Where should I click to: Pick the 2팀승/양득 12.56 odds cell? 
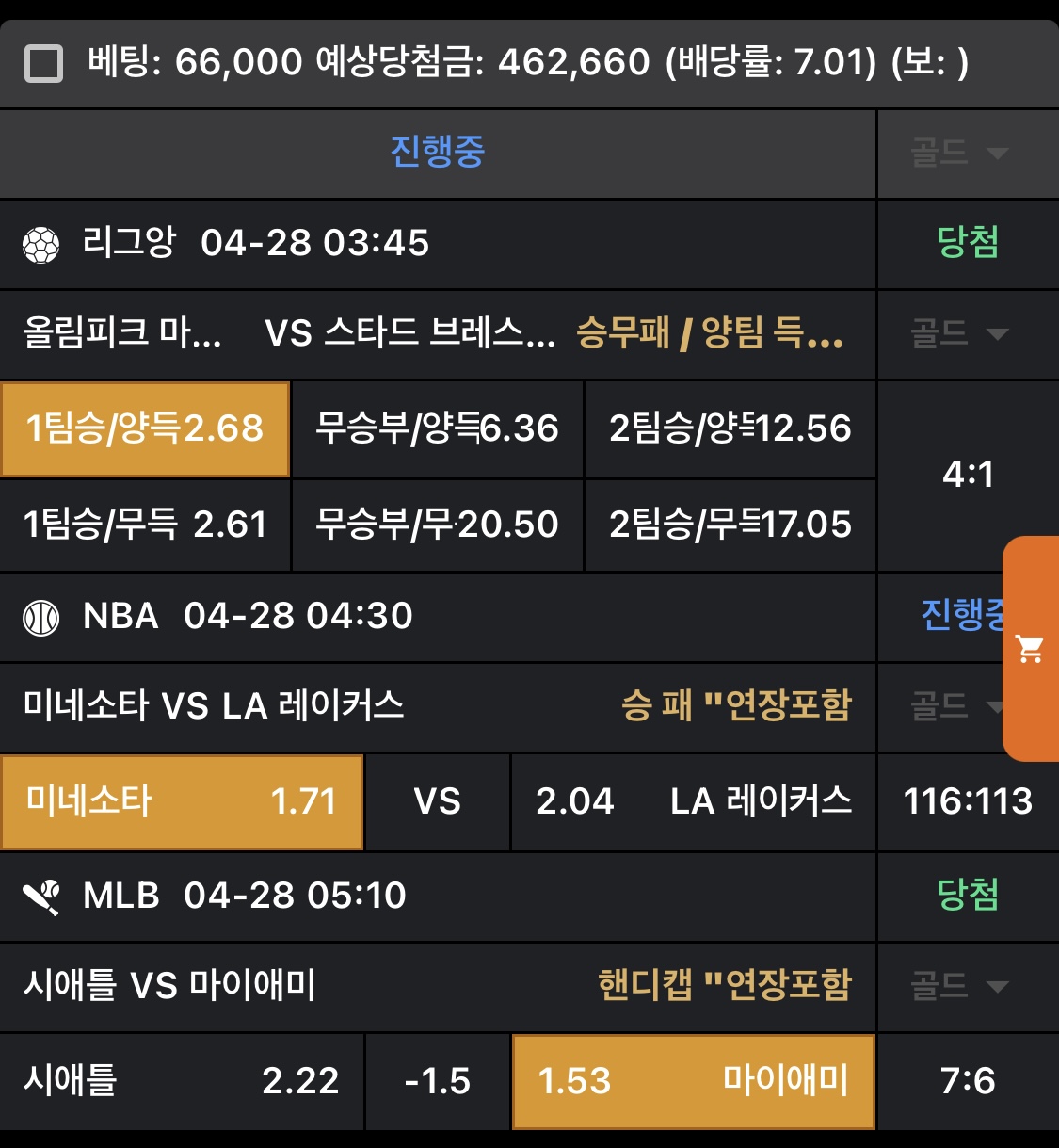[730, 429]
